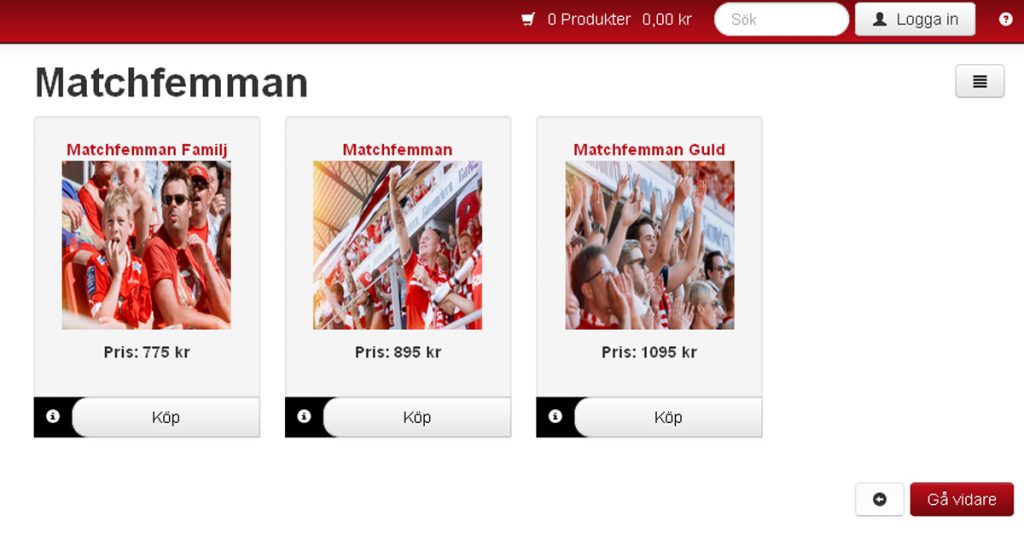Show info for the 895 kr Matchfemman
This screenshot has height=550, width=1024.
point(304,416)
